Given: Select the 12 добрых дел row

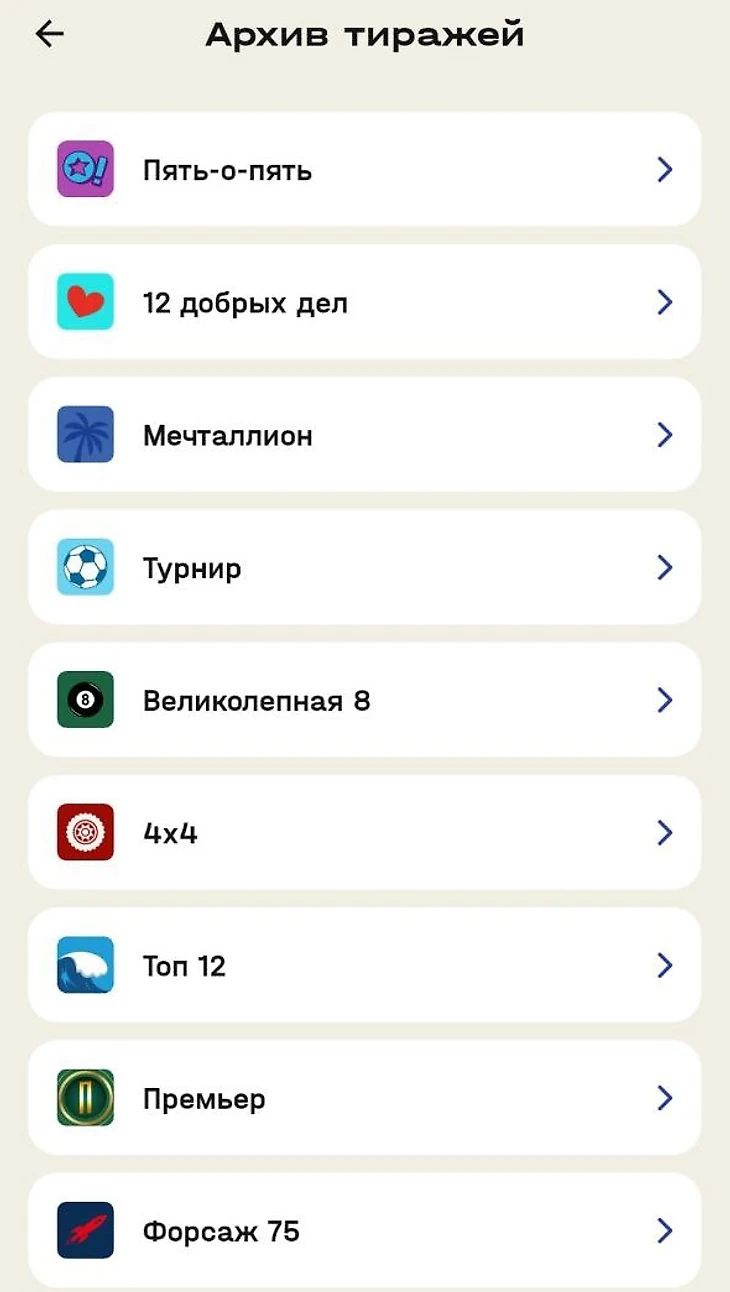Looking at the screenshot, I should 364,302.
